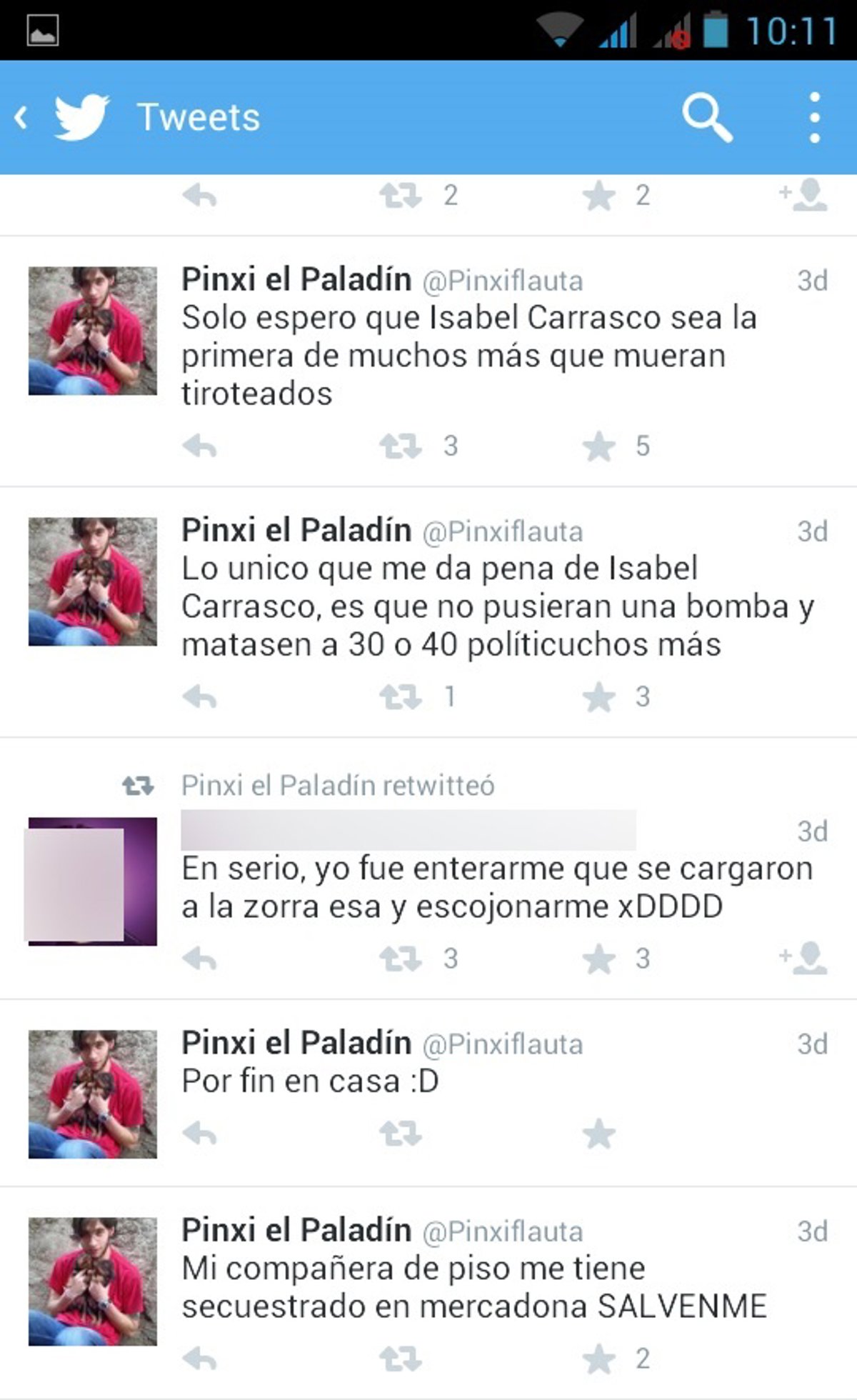Reply to the 'muchos más que mueran tiroteados' tweet
The image size is (857, 1400).
click(199, 446)
